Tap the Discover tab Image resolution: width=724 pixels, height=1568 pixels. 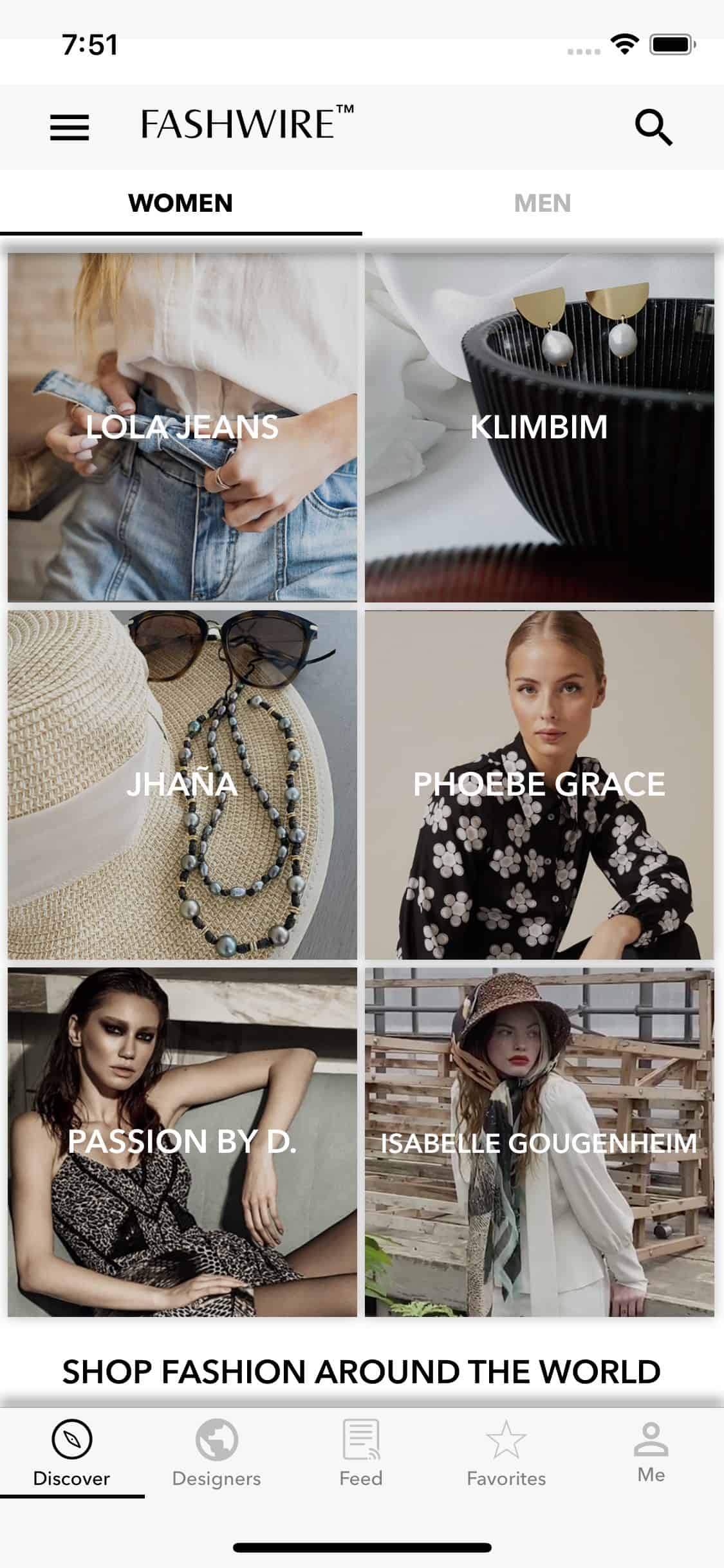pos(71,1453)
